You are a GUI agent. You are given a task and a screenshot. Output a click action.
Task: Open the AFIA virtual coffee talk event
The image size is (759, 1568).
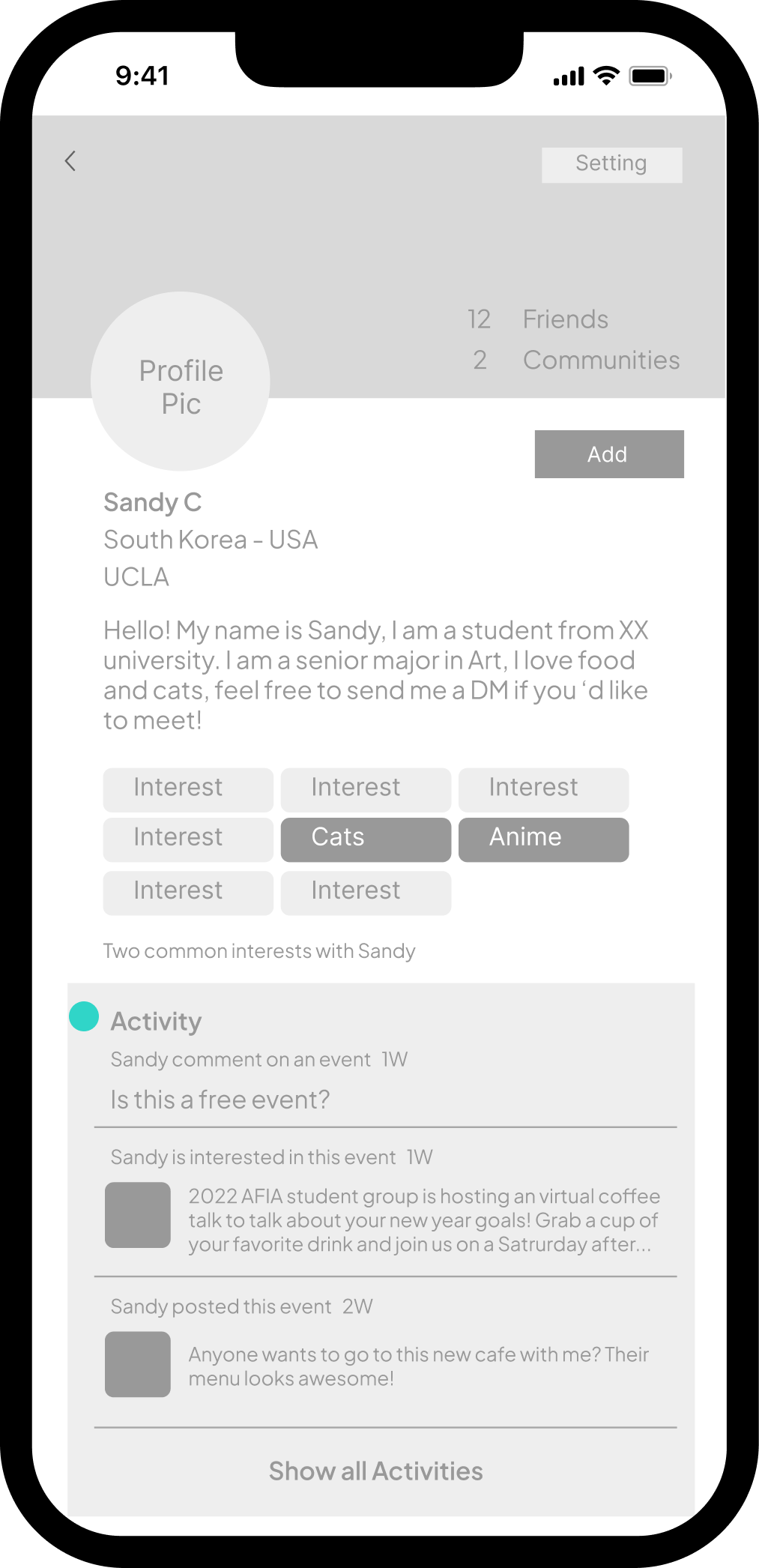[385, 1201]
